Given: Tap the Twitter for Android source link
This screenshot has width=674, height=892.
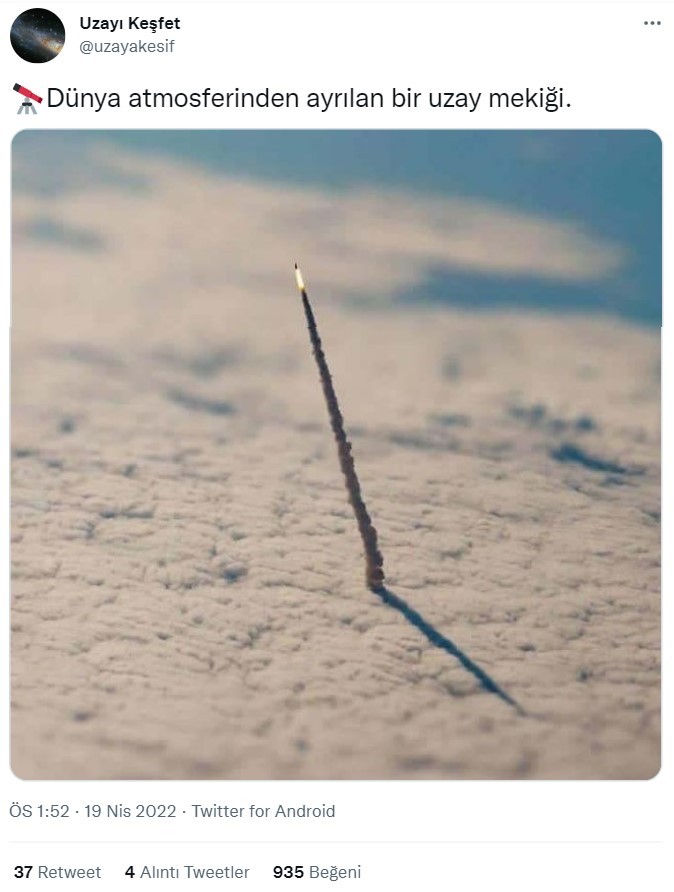Looking at the screenshot, I should tap(263, 811).
